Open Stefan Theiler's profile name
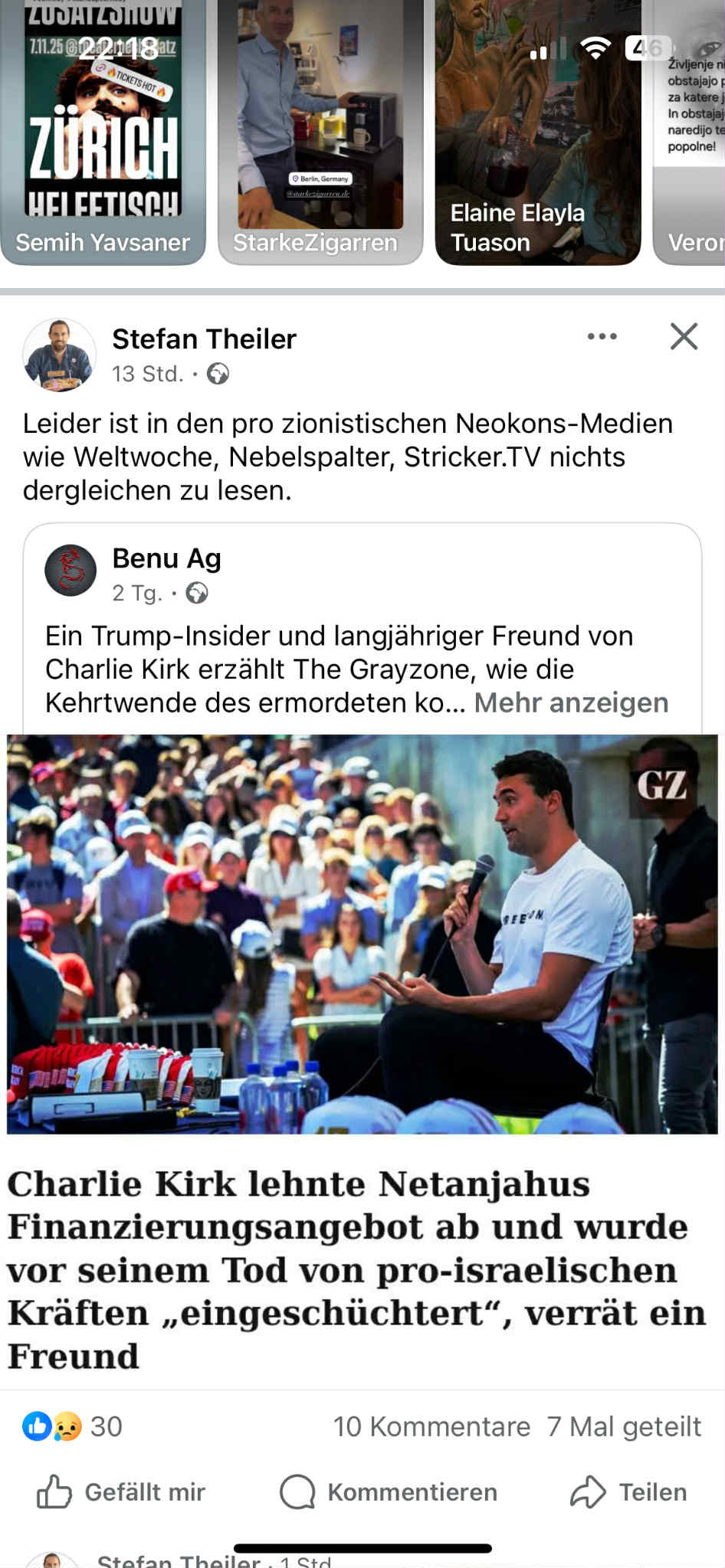 (204, 339)
